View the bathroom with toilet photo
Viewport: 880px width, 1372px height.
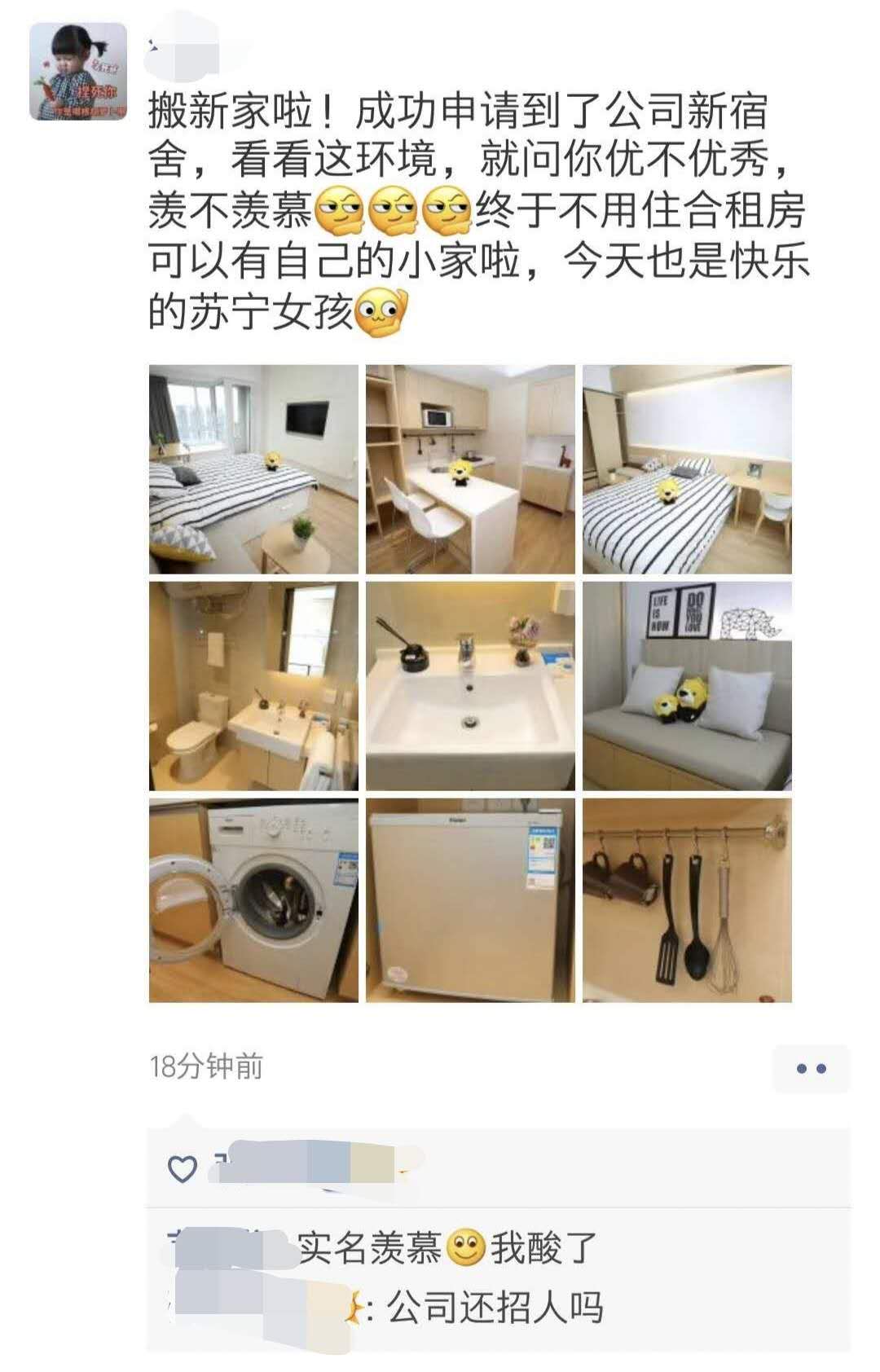tap(253, 686)
